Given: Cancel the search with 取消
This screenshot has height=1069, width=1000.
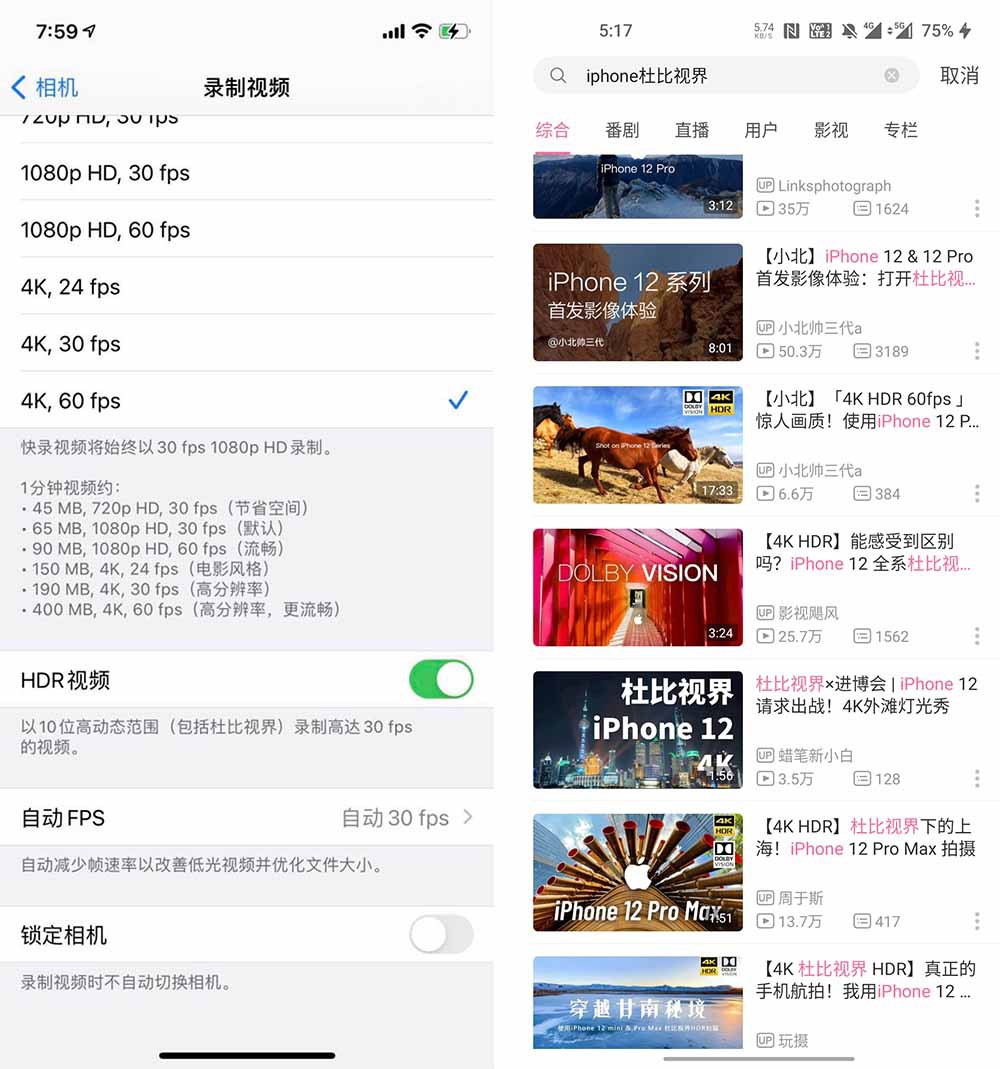Looking at the screenshot, I should (x=959, y=76).
